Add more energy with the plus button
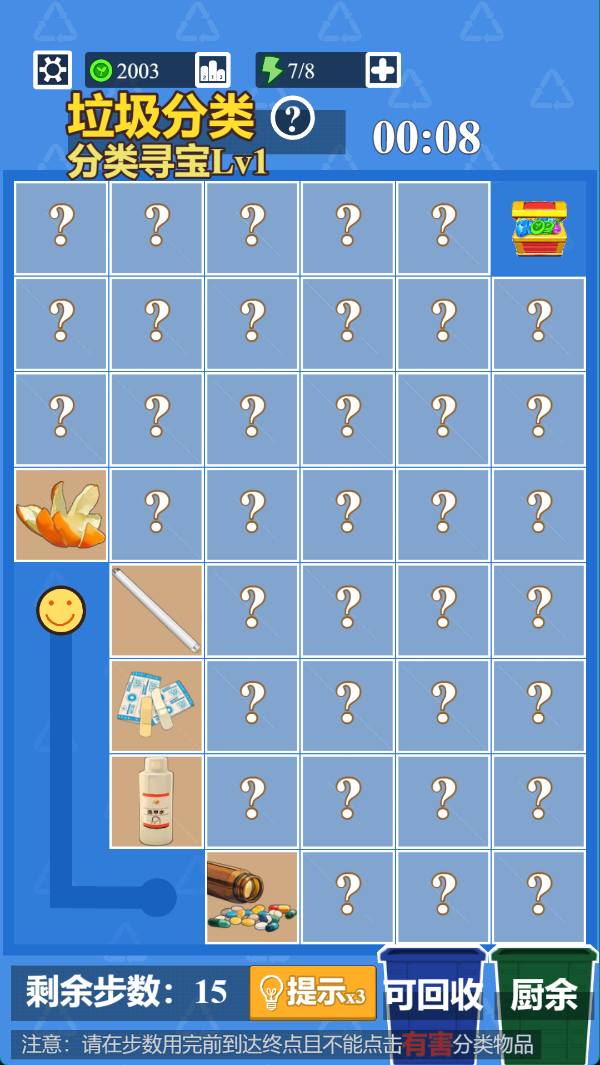The width and height of the screenshot is (600, 1065). pos(383,70)
